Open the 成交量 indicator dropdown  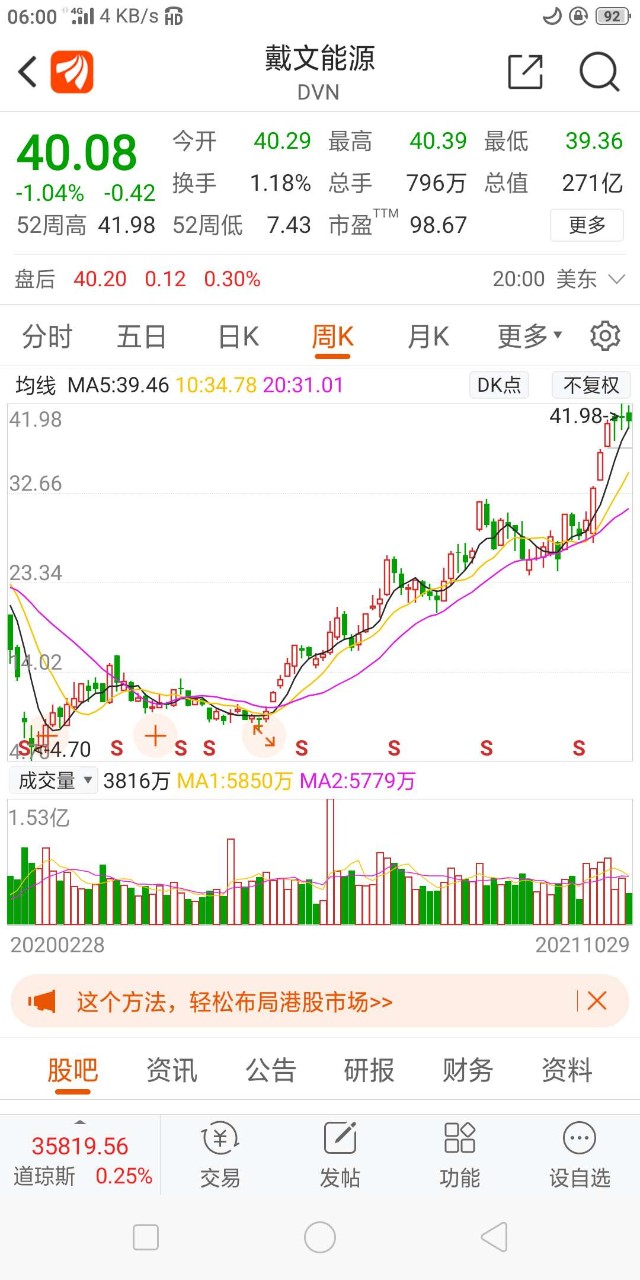pos(53,781)
